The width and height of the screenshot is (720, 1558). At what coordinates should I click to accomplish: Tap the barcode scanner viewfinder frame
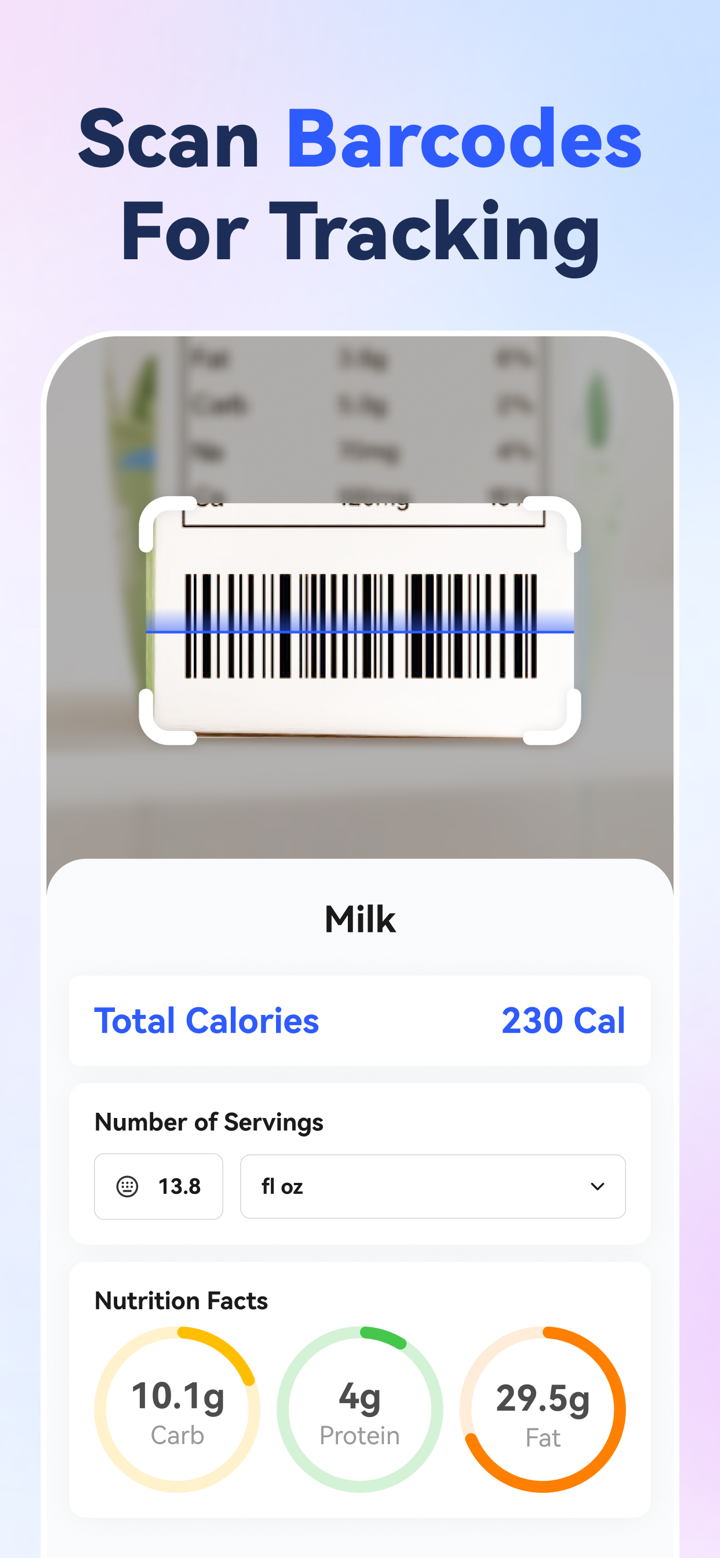360,620
